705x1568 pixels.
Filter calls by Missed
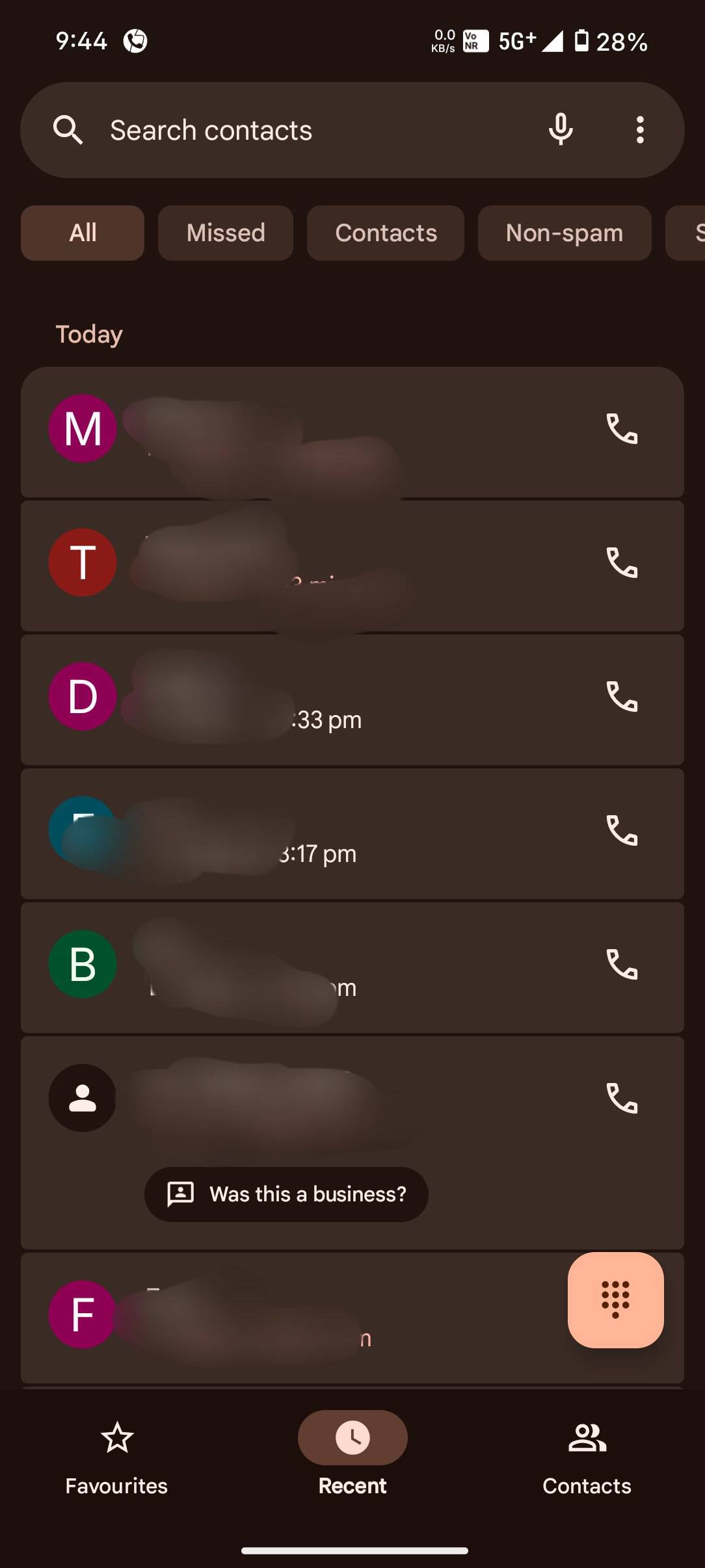[x=225, y=233]
